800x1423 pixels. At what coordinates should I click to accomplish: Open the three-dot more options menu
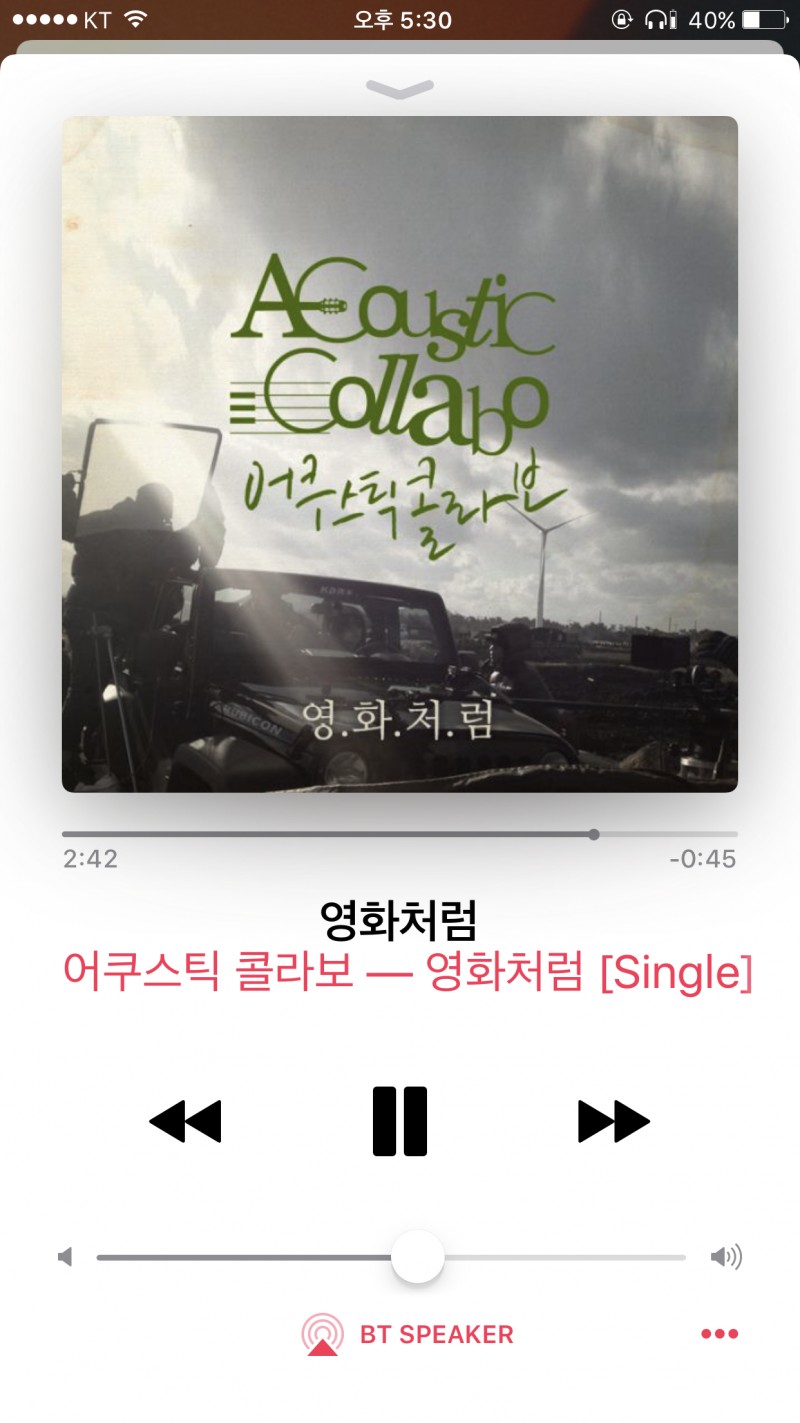(x=719, y=1334)
